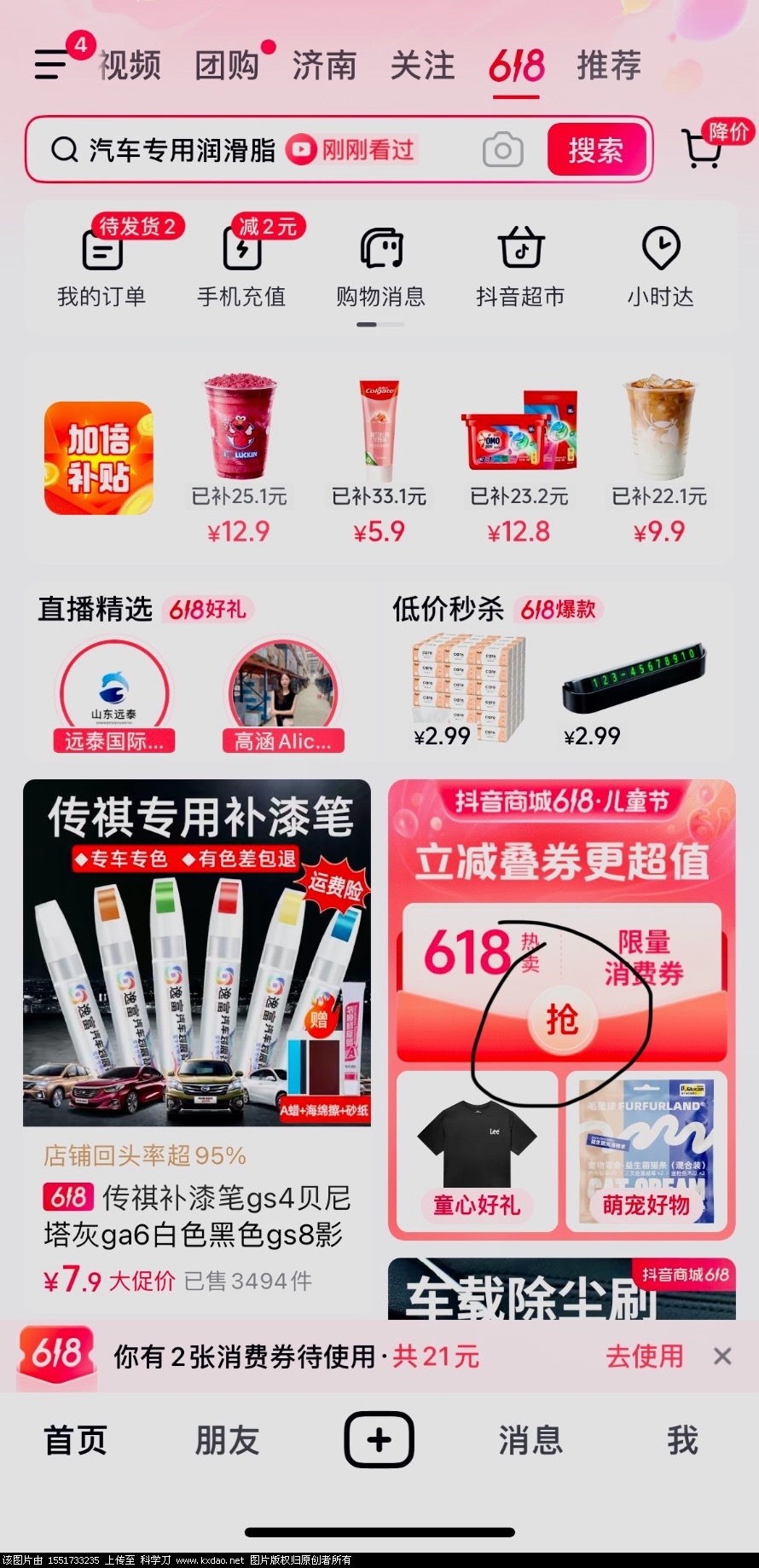Dismiss the coupon reminder banner

722,1356
